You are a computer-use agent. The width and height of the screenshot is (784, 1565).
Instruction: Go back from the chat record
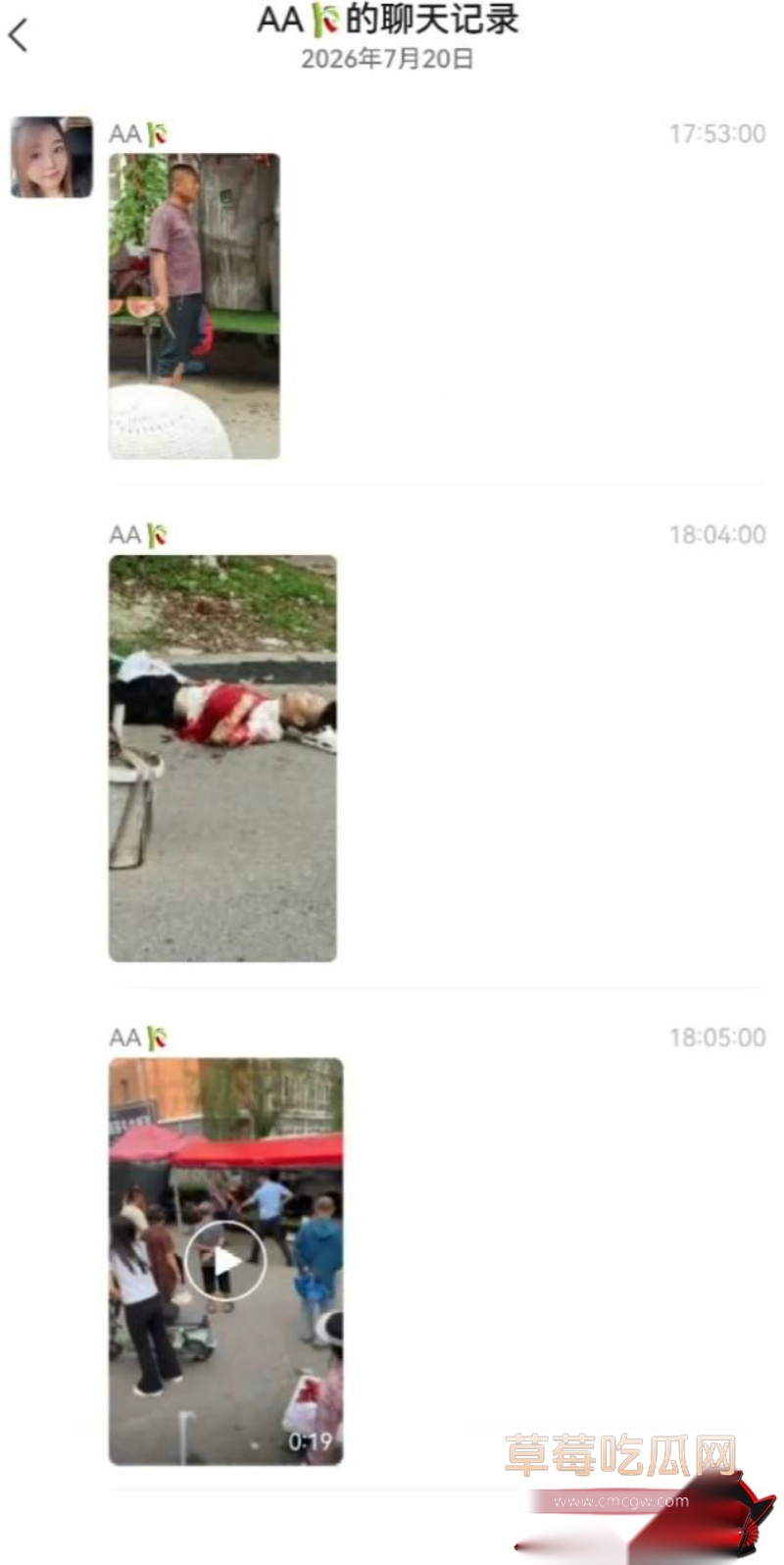click(x=19, y=36)
